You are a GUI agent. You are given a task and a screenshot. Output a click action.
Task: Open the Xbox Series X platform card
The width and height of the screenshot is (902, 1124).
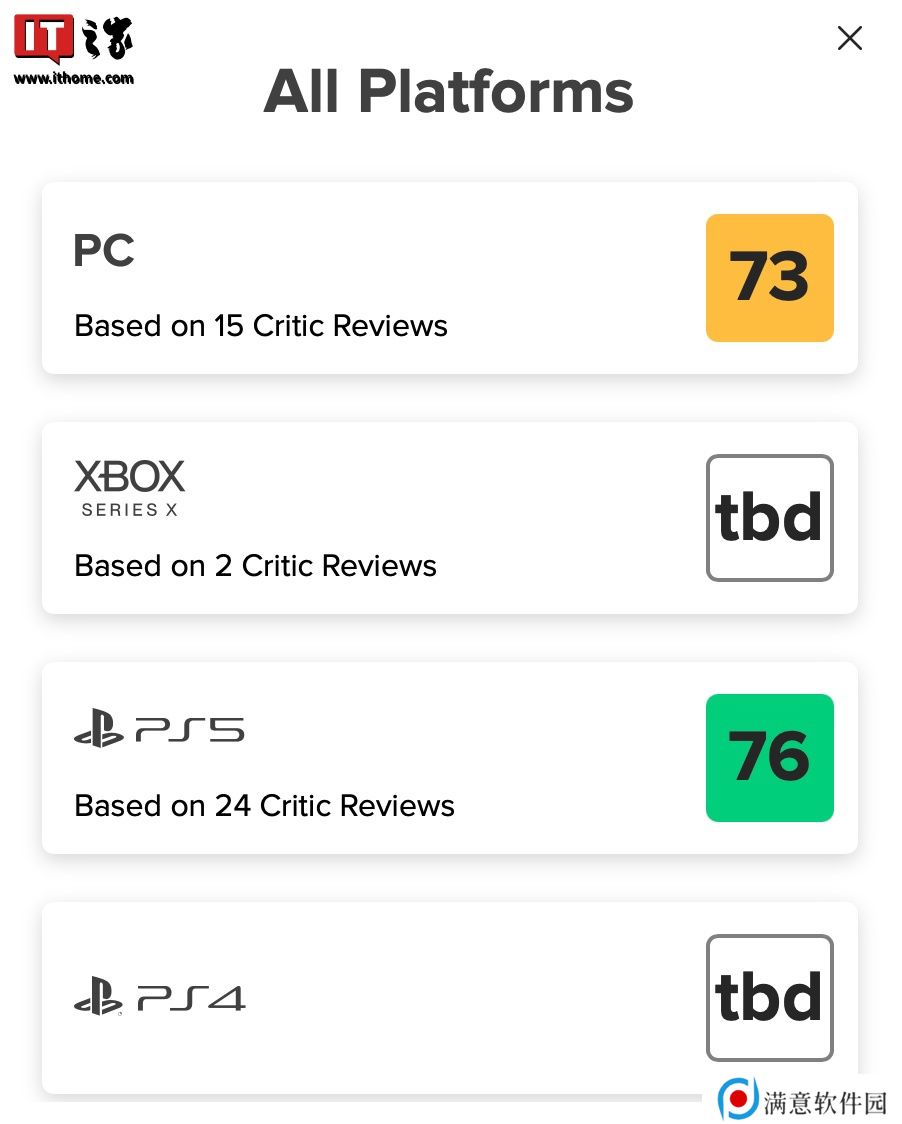pyautogui.click(x=449, y=518)
